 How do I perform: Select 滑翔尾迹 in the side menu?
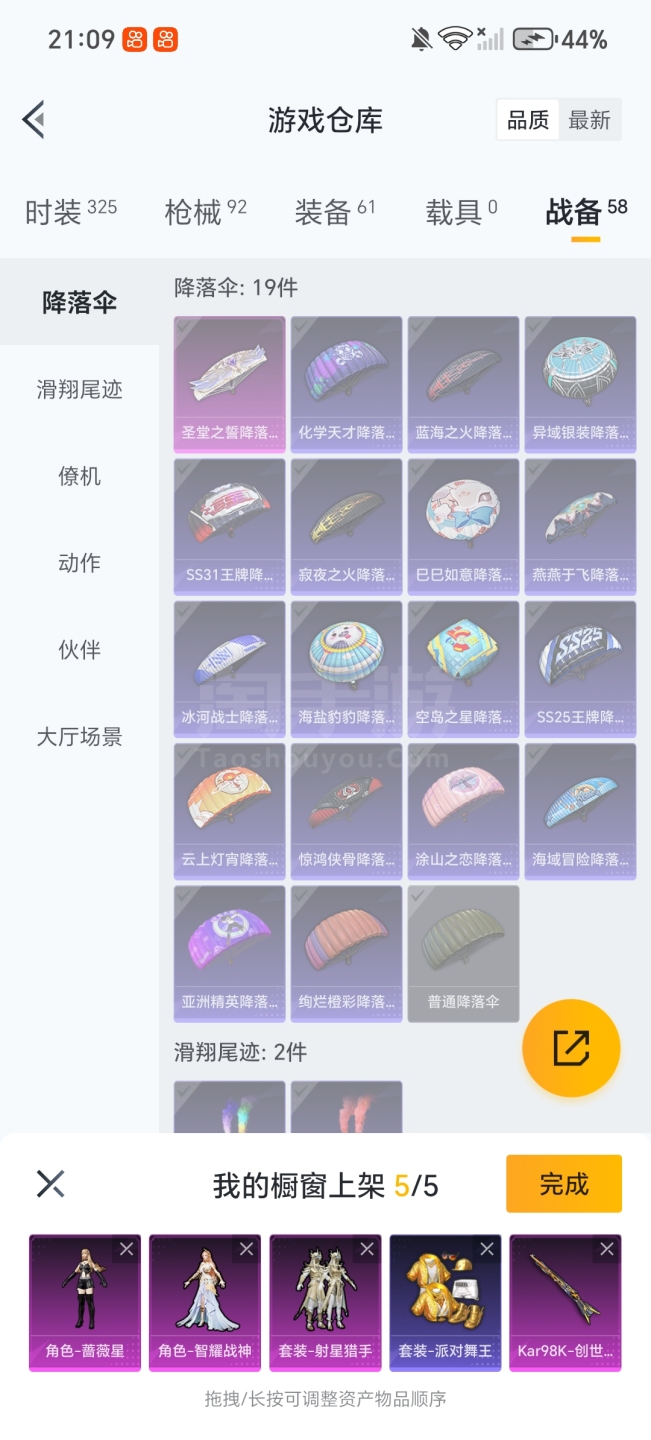[x=80, y=389]
